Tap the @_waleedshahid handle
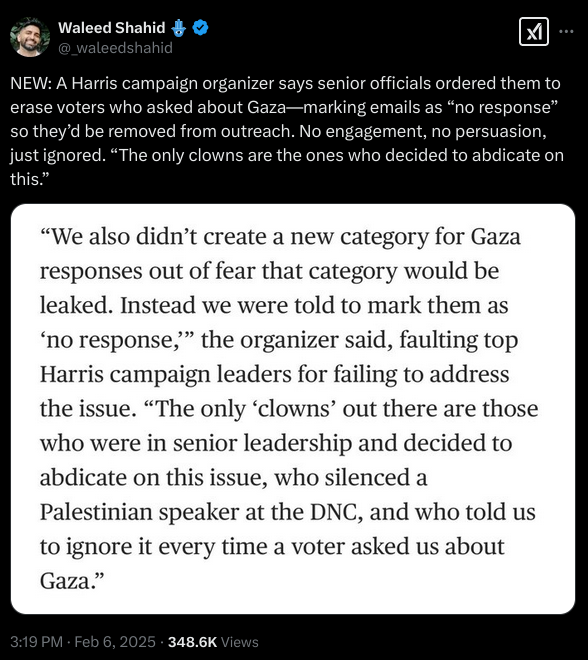 click(115, 48)
